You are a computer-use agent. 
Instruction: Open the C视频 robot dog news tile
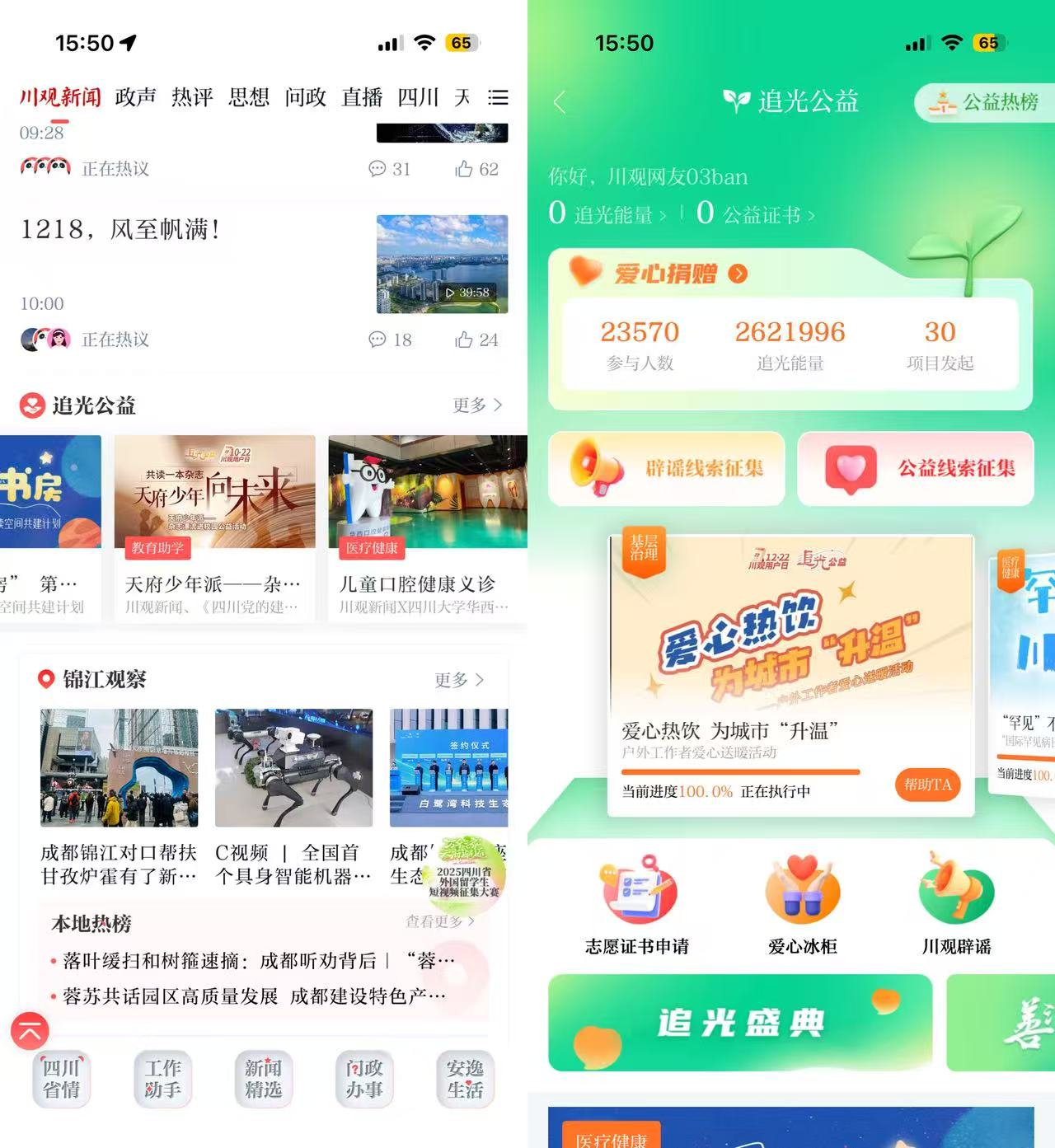click(x=293, y=795)
